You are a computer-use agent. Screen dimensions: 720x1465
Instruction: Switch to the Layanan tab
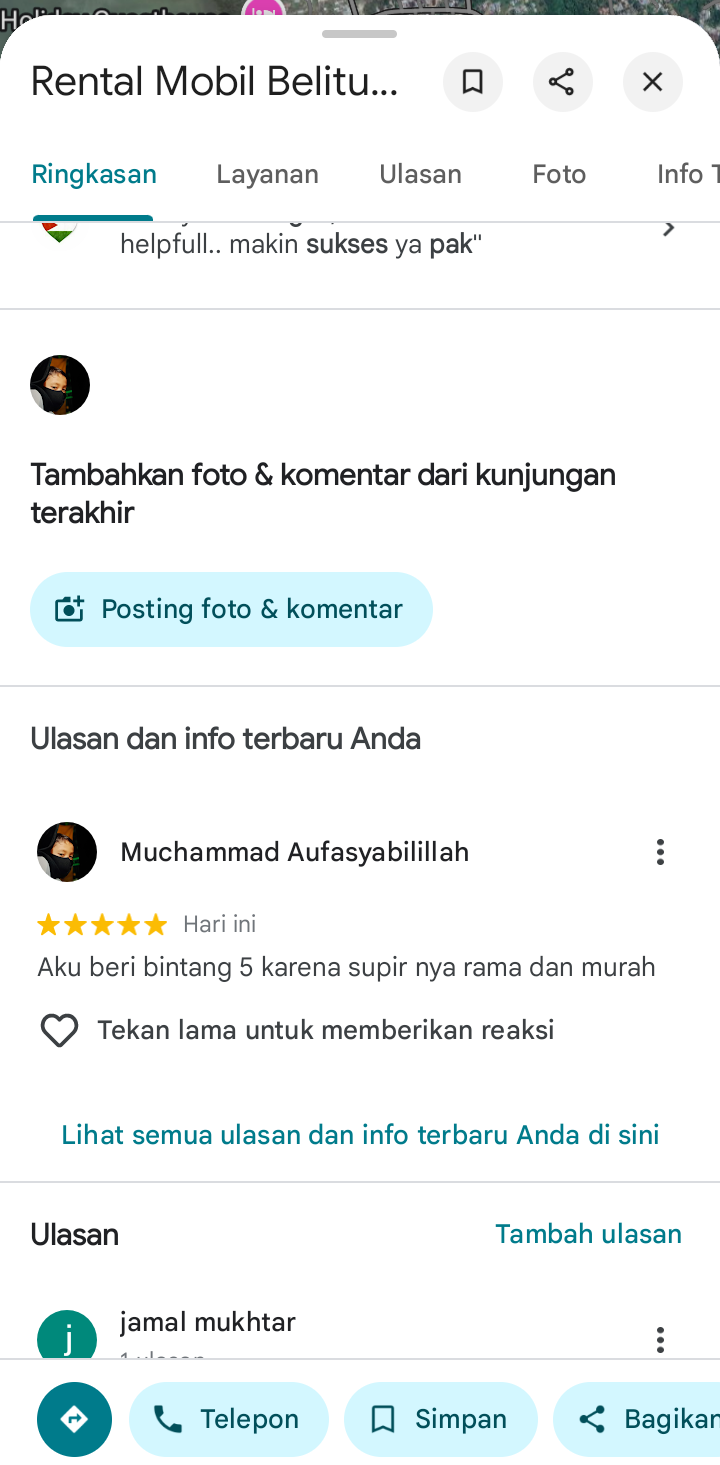pos(267,174)
